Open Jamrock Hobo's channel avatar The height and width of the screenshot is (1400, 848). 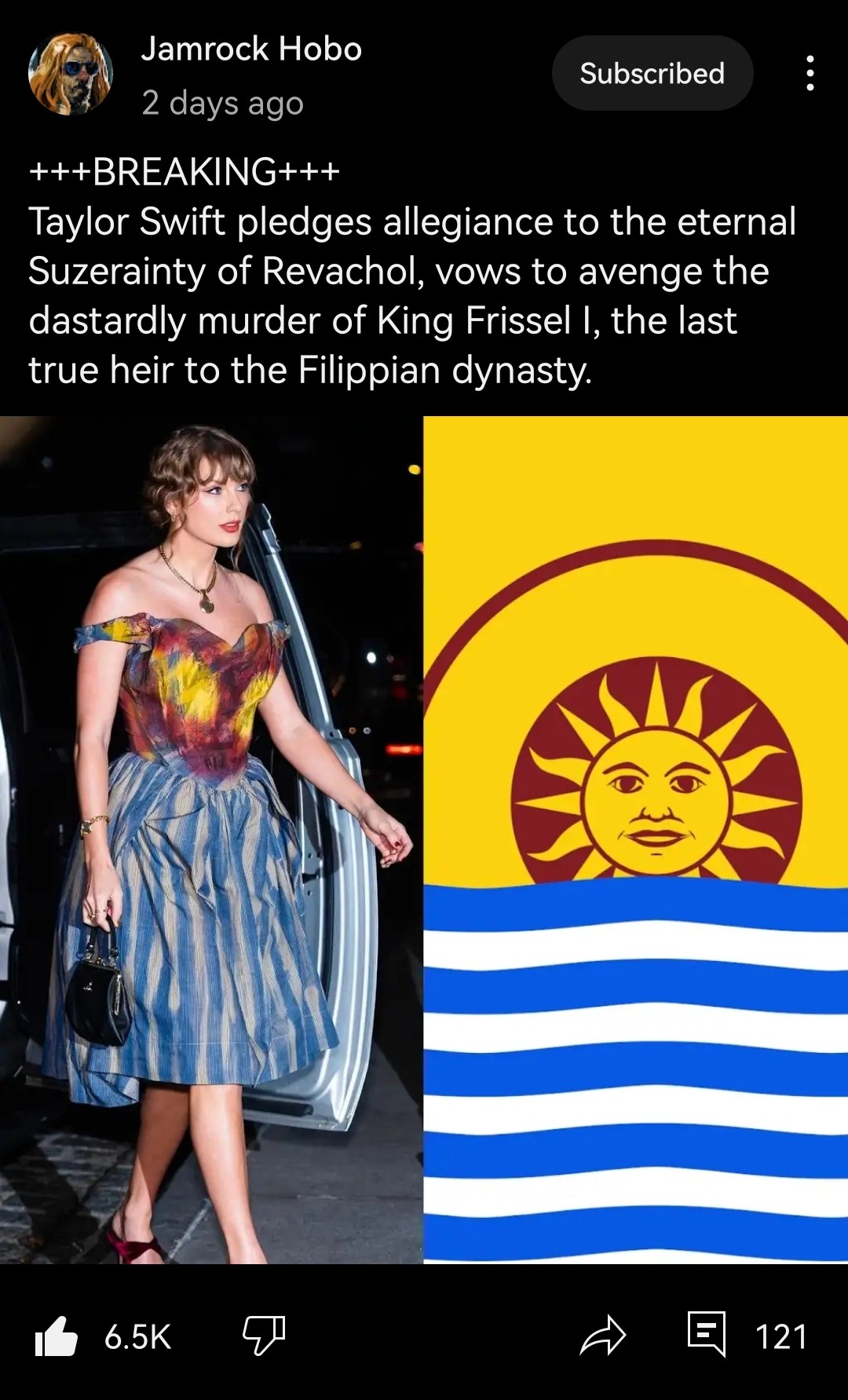tap(71, 74)
